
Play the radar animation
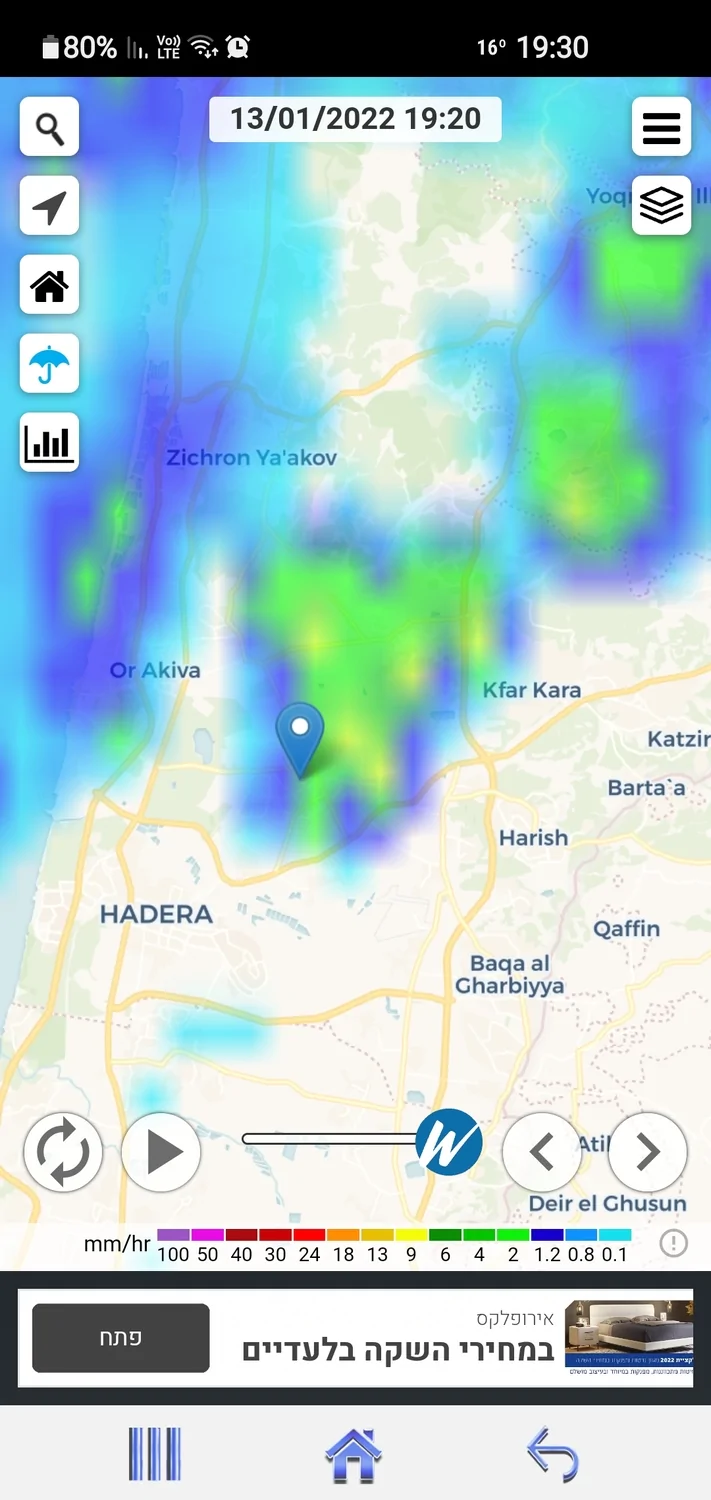click(161, 1152)
